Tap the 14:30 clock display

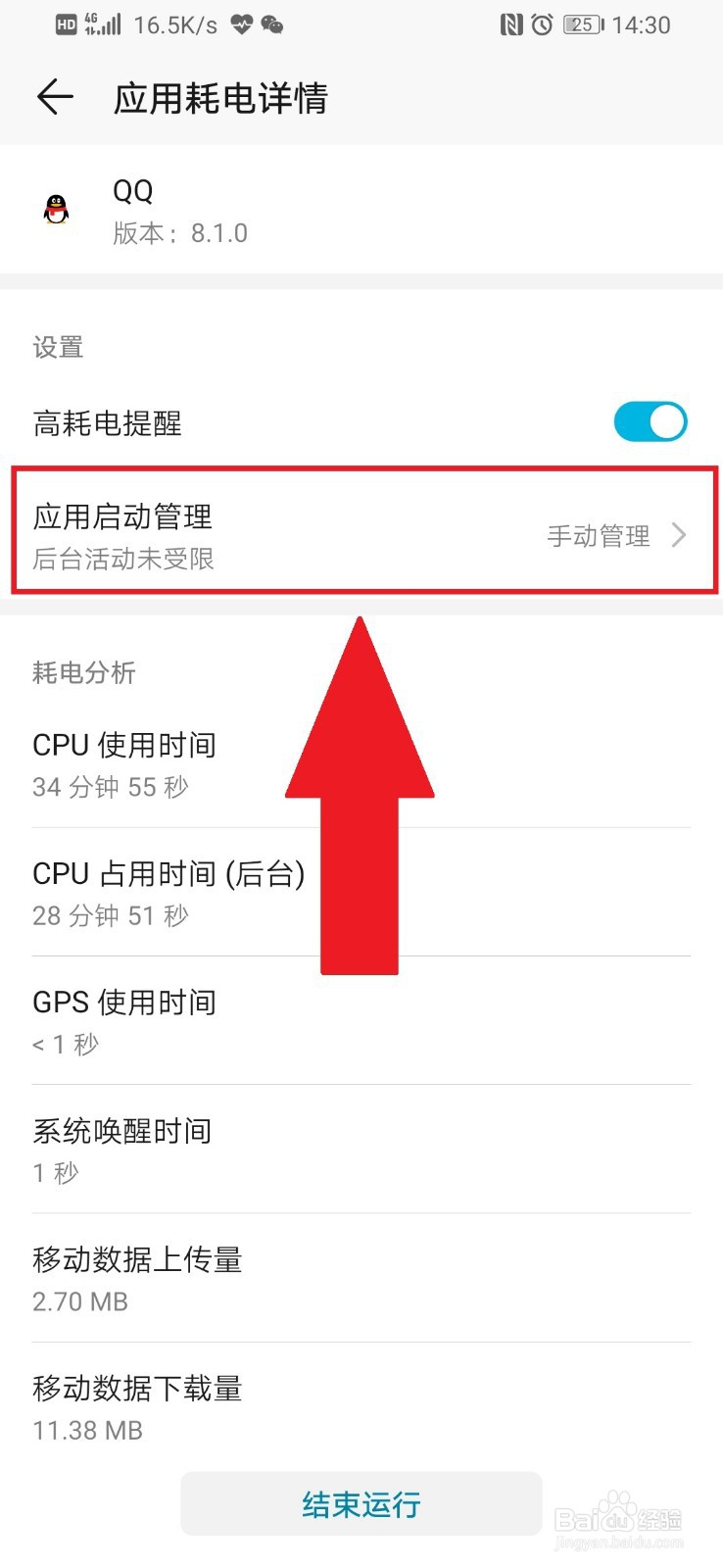[x=644, y=24]
